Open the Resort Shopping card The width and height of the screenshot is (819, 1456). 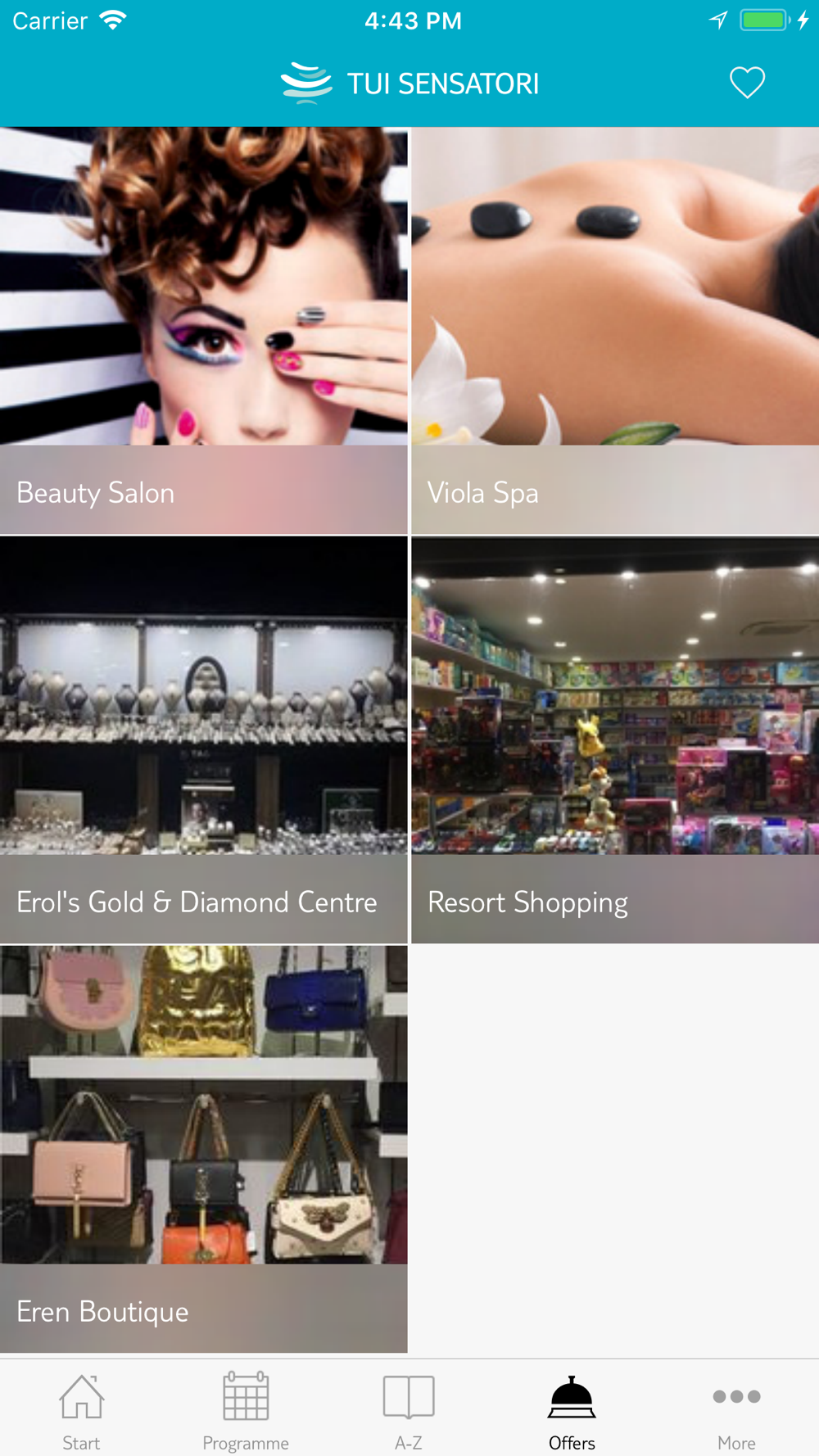pos(615,739)
